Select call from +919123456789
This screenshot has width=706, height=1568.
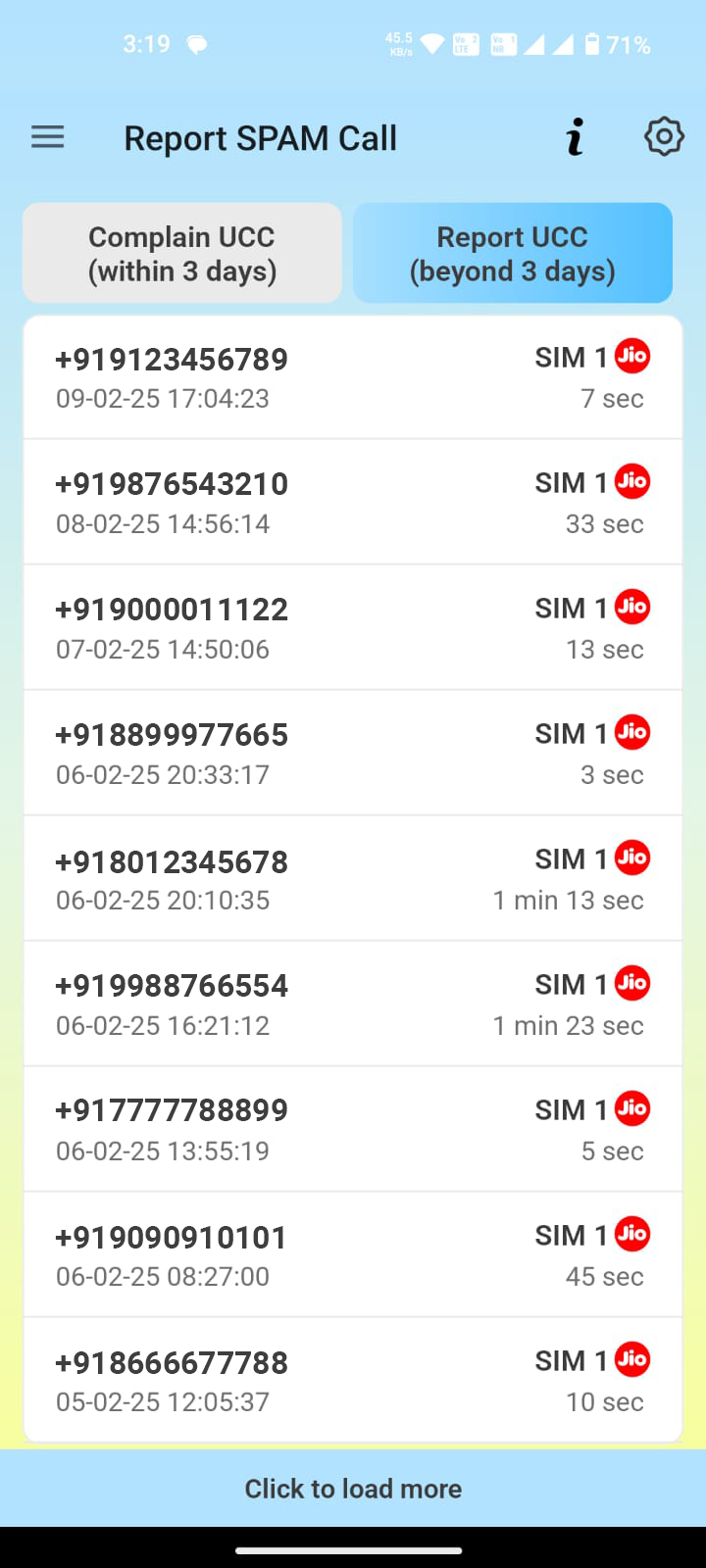click(x=353, y=377)
